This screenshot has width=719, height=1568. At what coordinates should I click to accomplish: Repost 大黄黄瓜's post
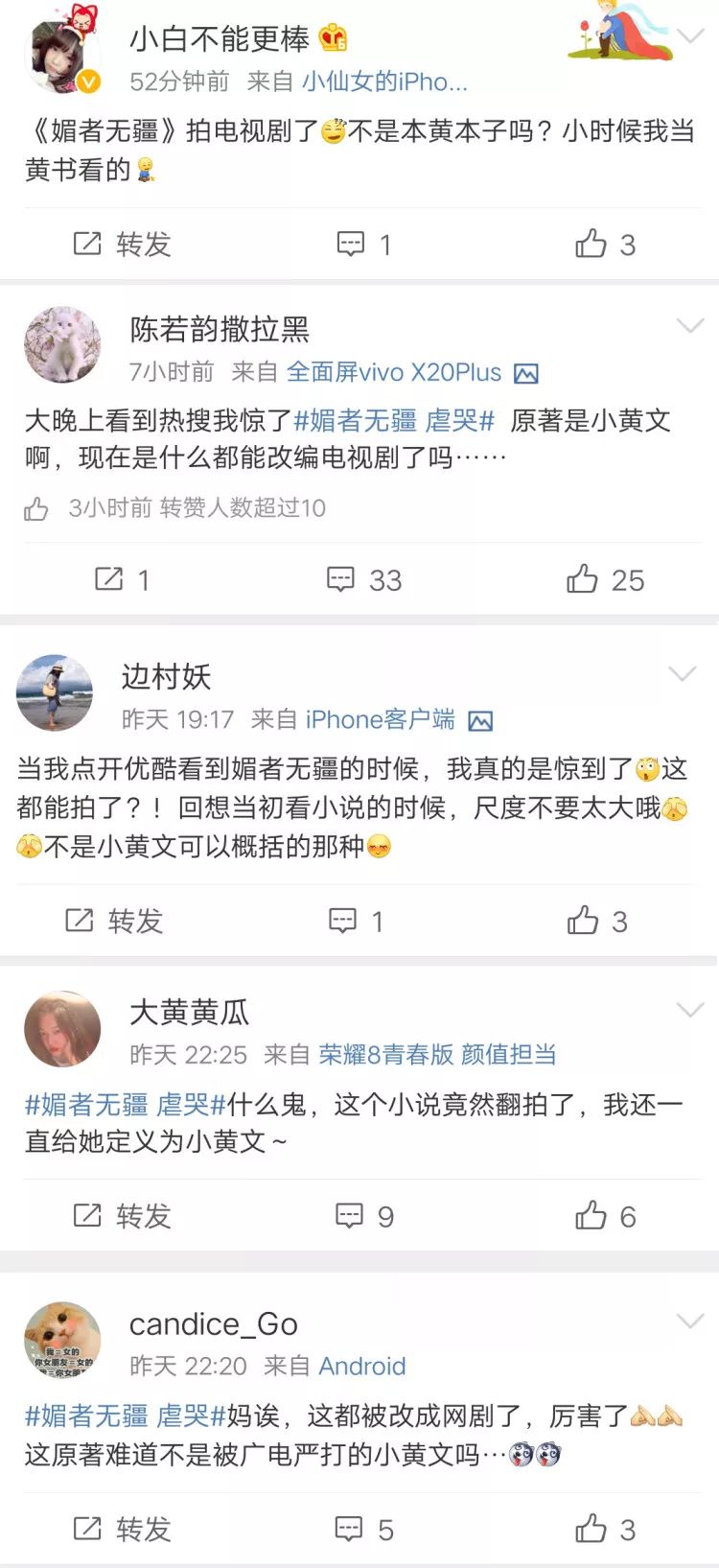point(122,1217)
